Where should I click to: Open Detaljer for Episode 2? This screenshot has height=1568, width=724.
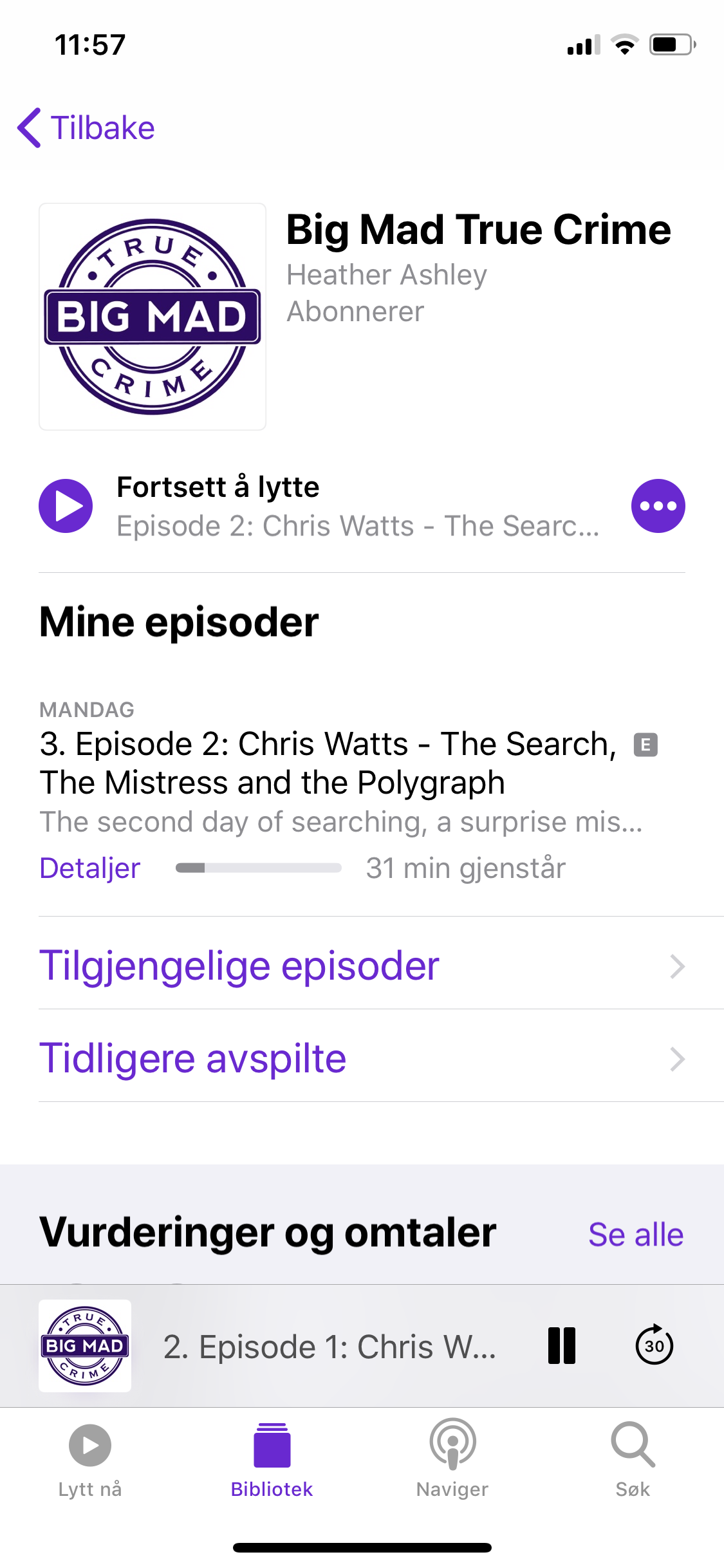89,868
